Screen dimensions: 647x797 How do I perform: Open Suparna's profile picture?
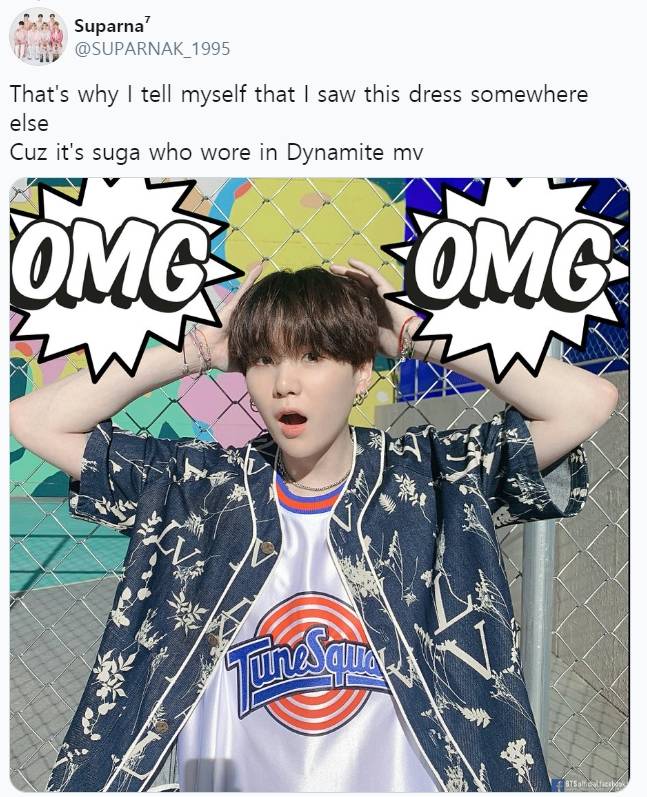[38, 37]
